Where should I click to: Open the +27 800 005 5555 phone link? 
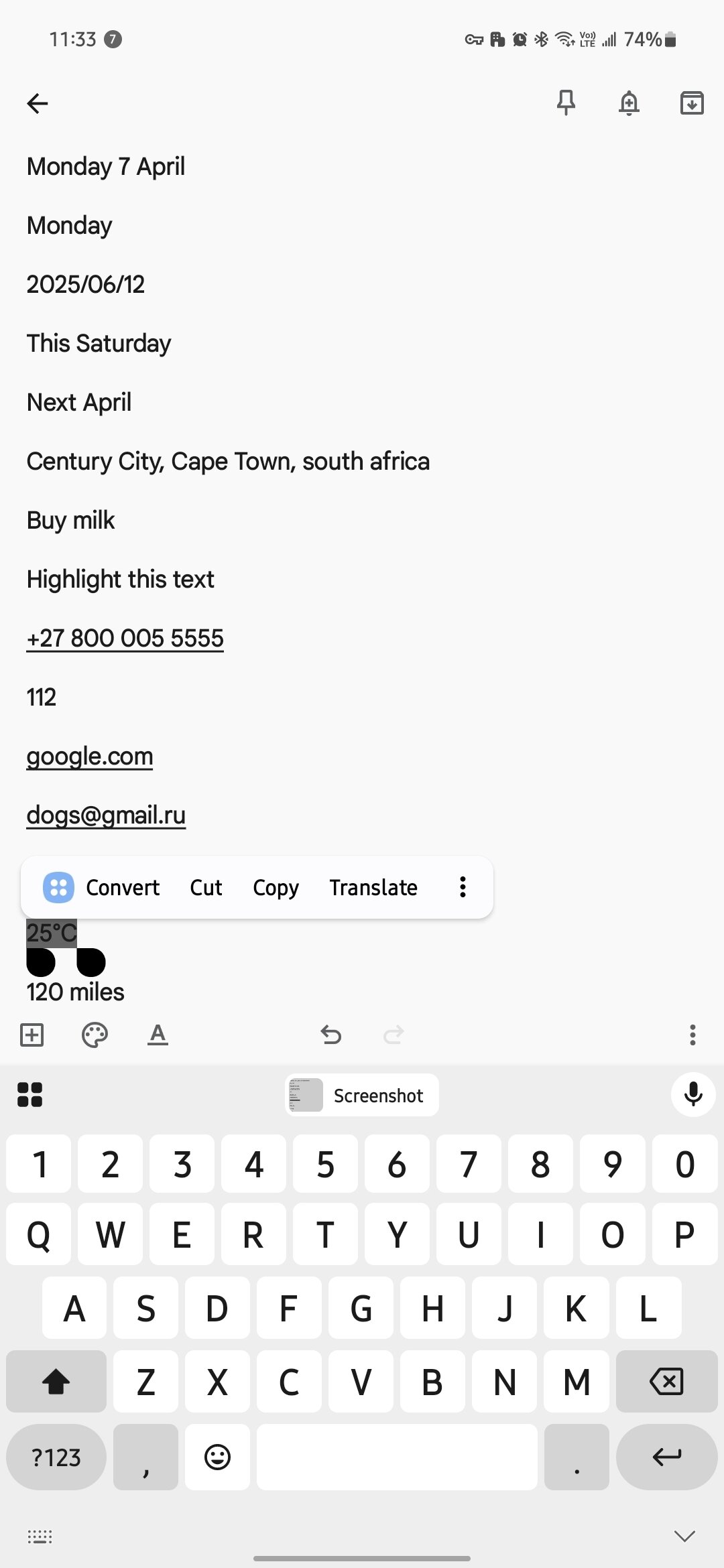(x=125, y=638)
